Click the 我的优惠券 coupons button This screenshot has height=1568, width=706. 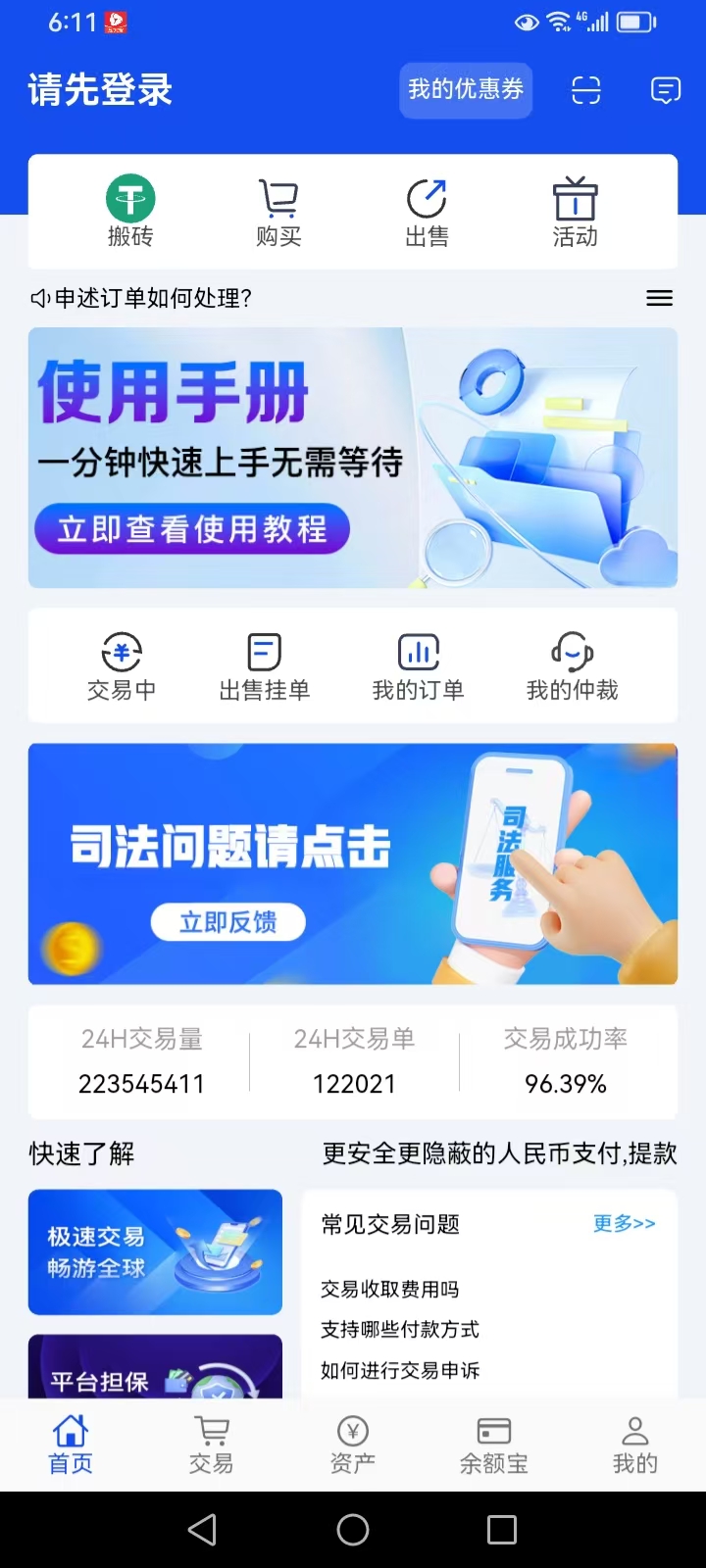(465, 89)
